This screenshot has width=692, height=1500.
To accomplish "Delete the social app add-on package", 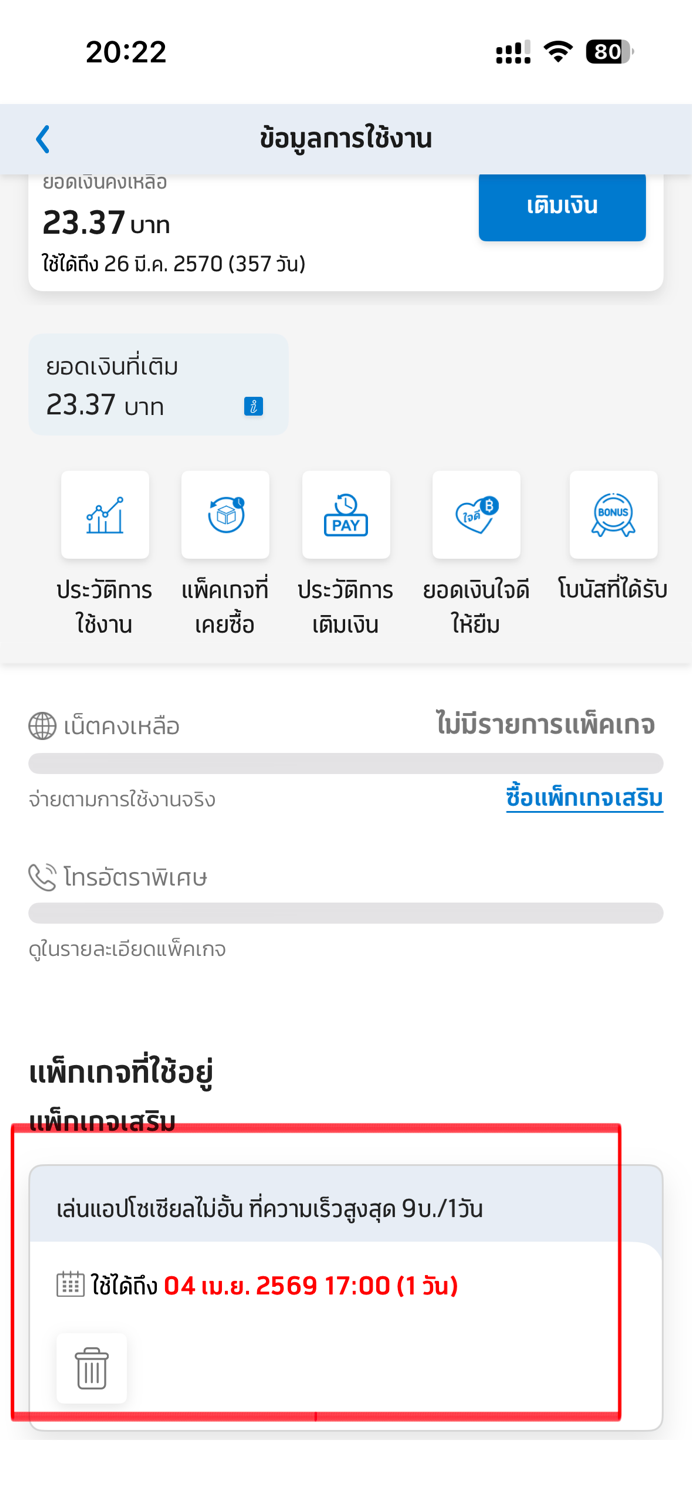I will point(91,1368).
